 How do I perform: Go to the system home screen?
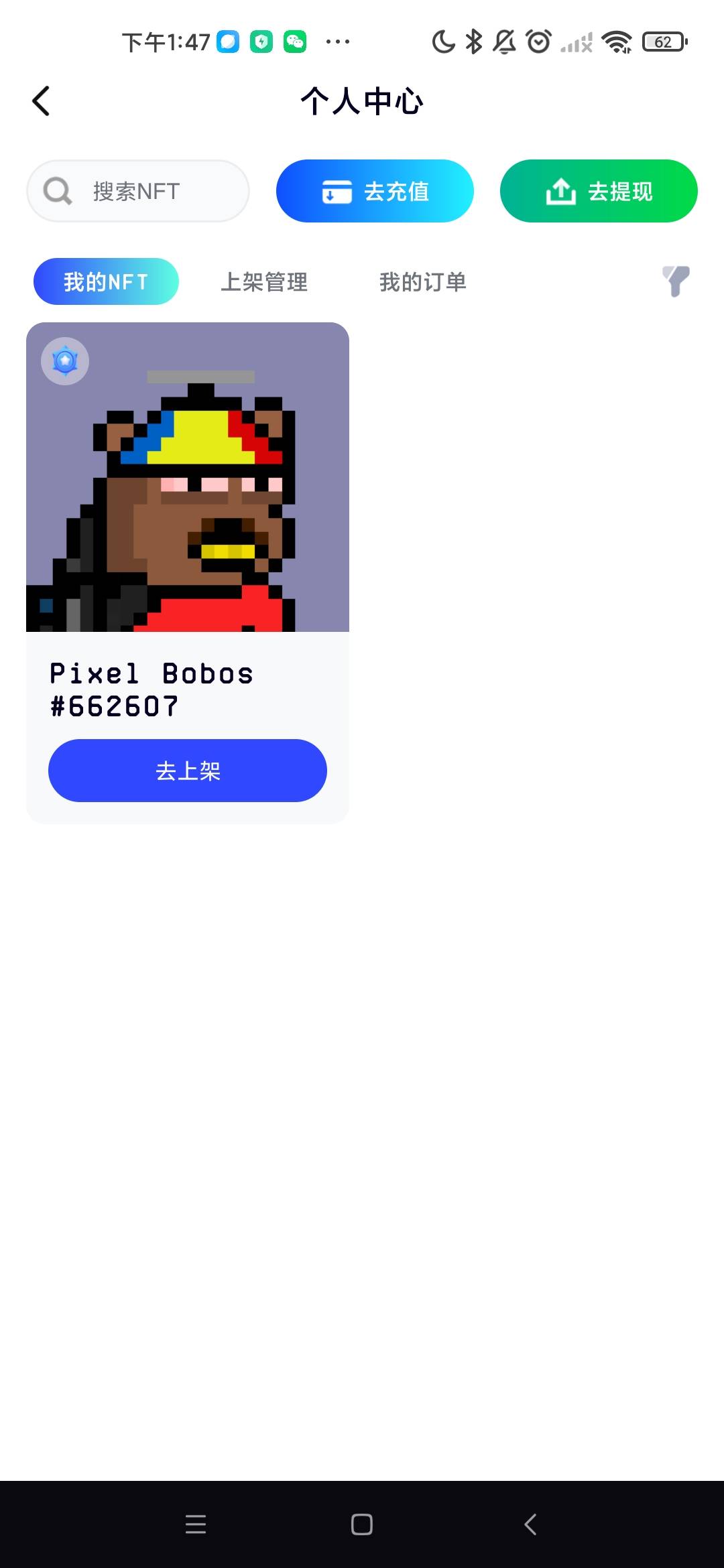click(x=362, y=1524)
